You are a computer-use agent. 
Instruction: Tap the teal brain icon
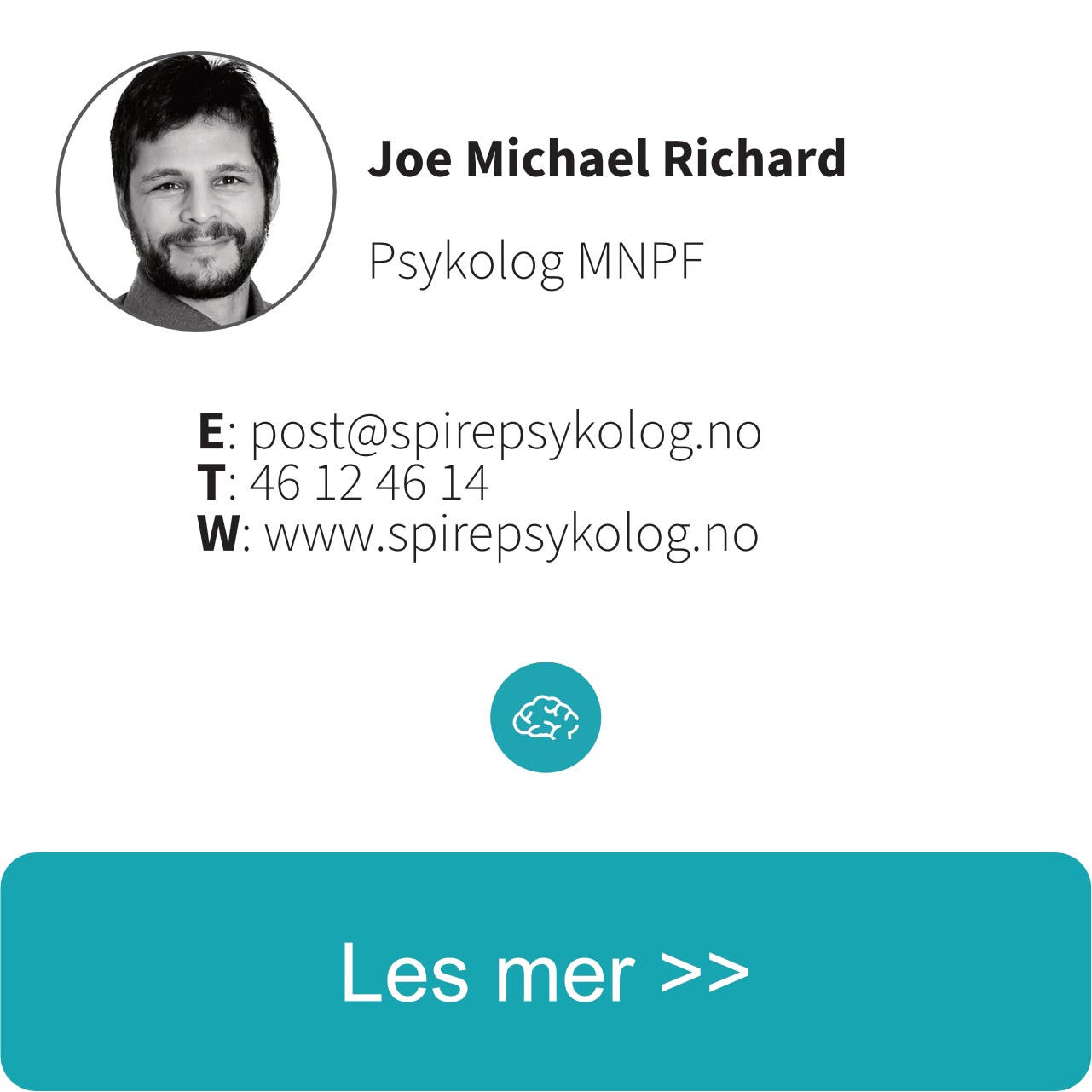point(546,718)
